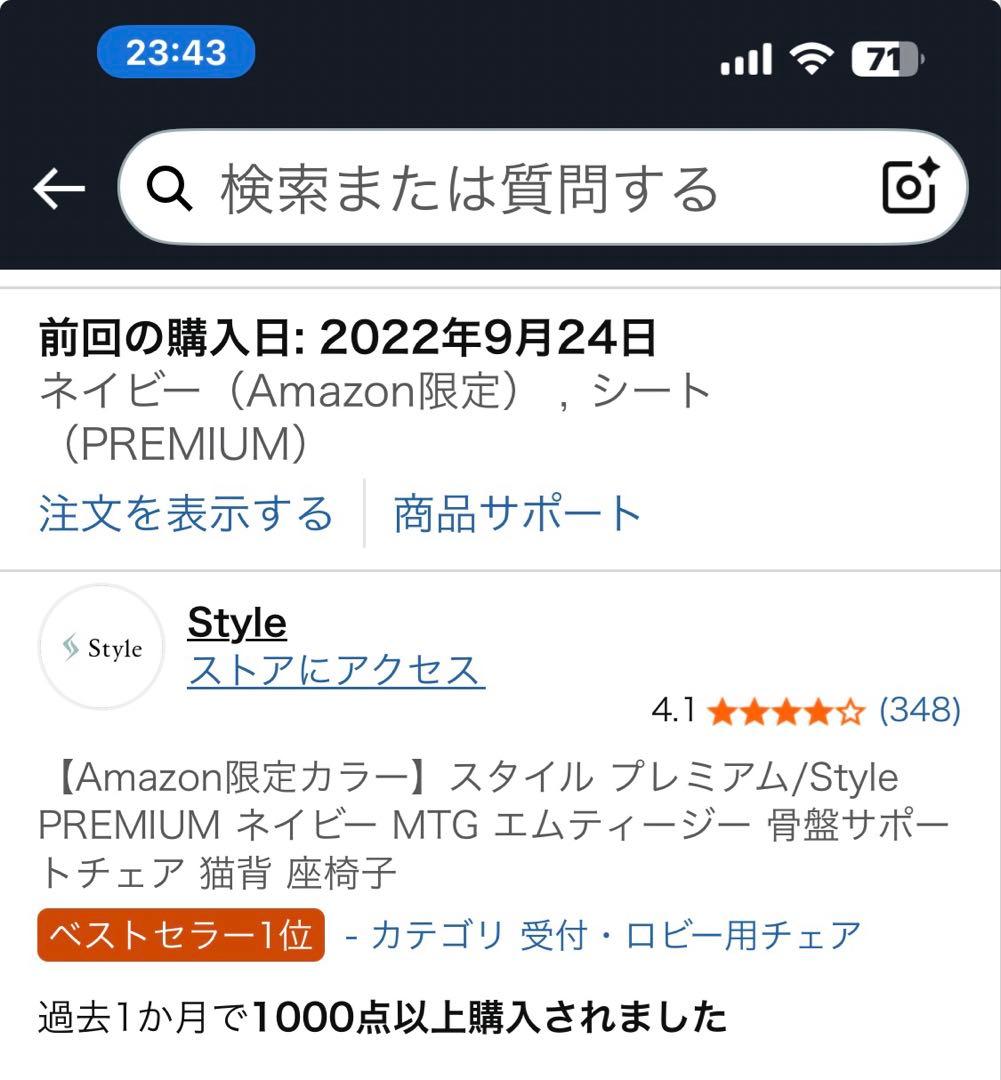Viewport: 1001px width, 1080px height.
Task: Tap the previous purchase date text
Action: (345, 340)
